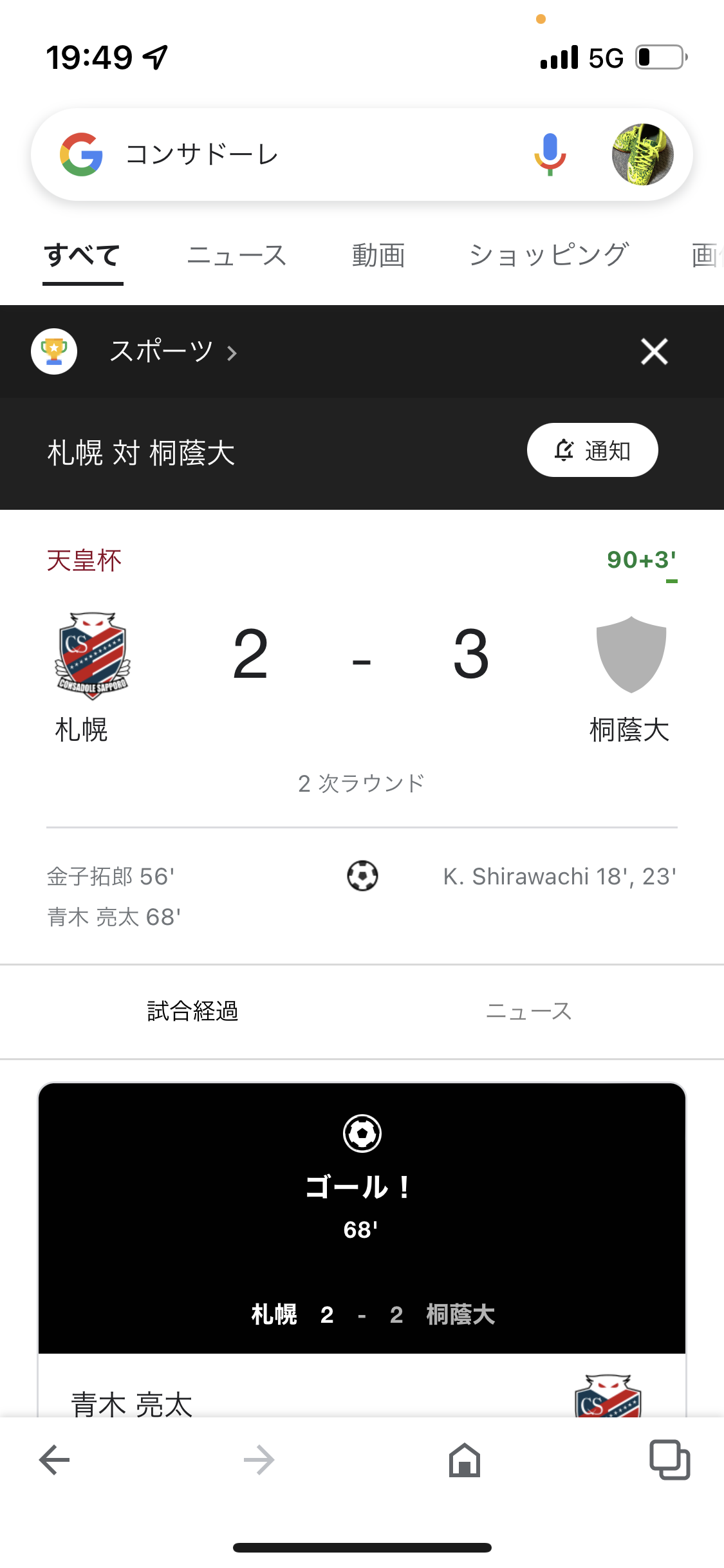The height and width of the screenshot is (1568, 724).
Task: Select the すべて search tab
Action: click(82, 256)
